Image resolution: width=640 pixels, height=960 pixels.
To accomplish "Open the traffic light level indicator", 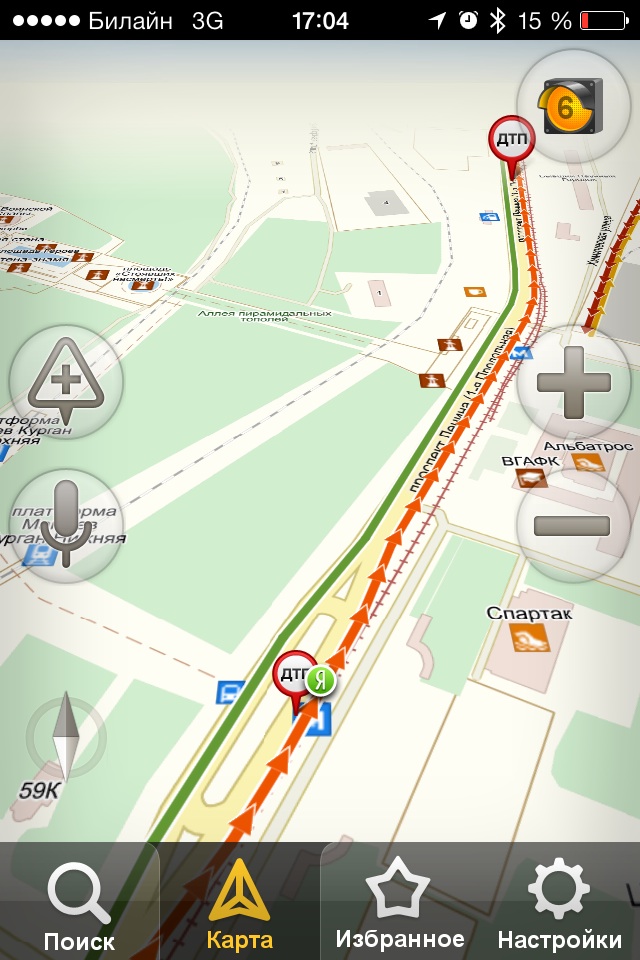I will [x=572, y=106].
